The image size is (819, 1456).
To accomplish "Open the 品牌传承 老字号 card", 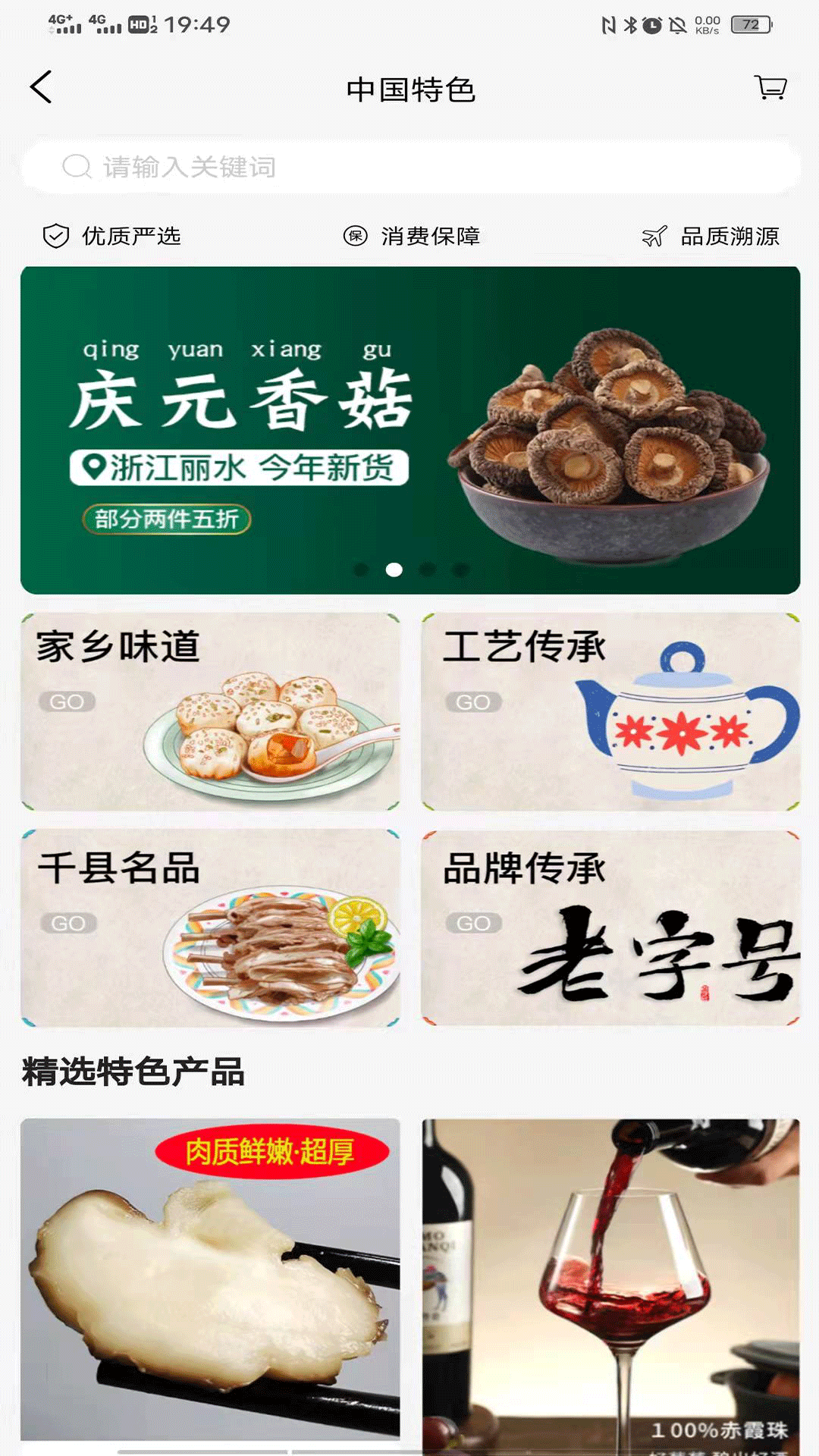I will 610,927.
